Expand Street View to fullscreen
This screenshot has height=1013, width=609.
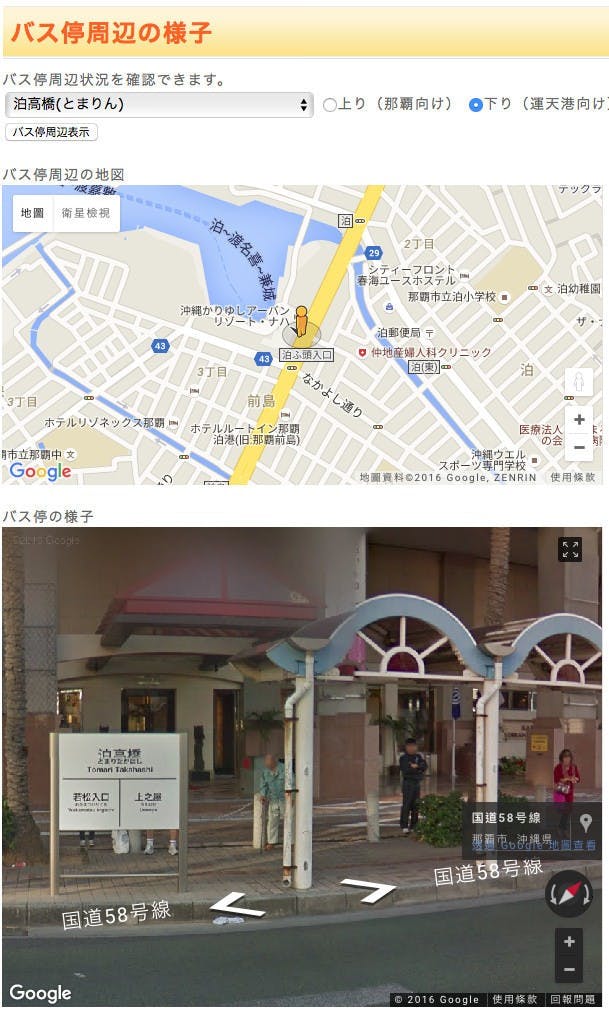[x=570, y=549]
